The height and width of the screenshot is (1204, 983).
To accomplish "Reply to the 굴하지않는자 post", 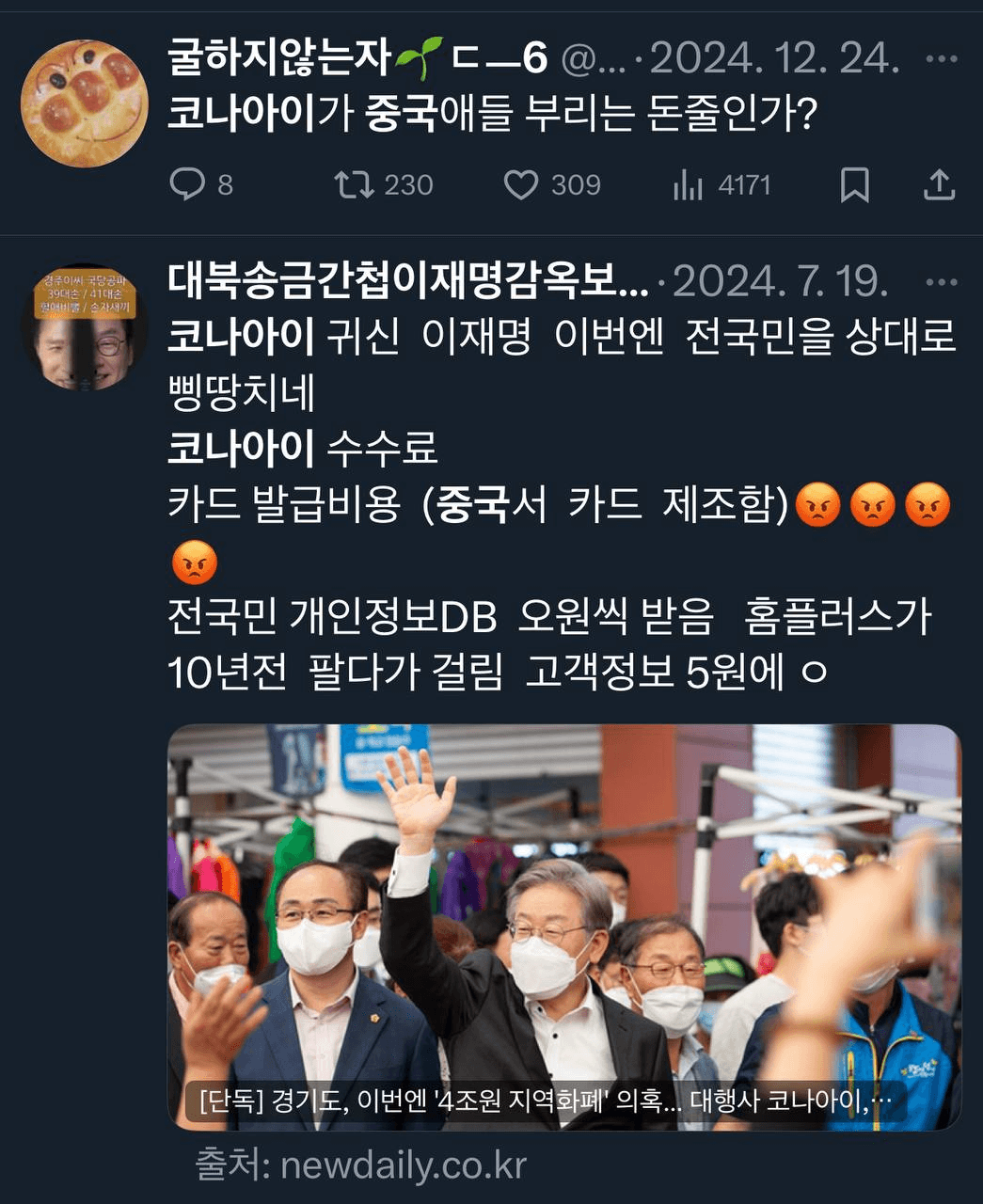I will (x=187, y=184).
